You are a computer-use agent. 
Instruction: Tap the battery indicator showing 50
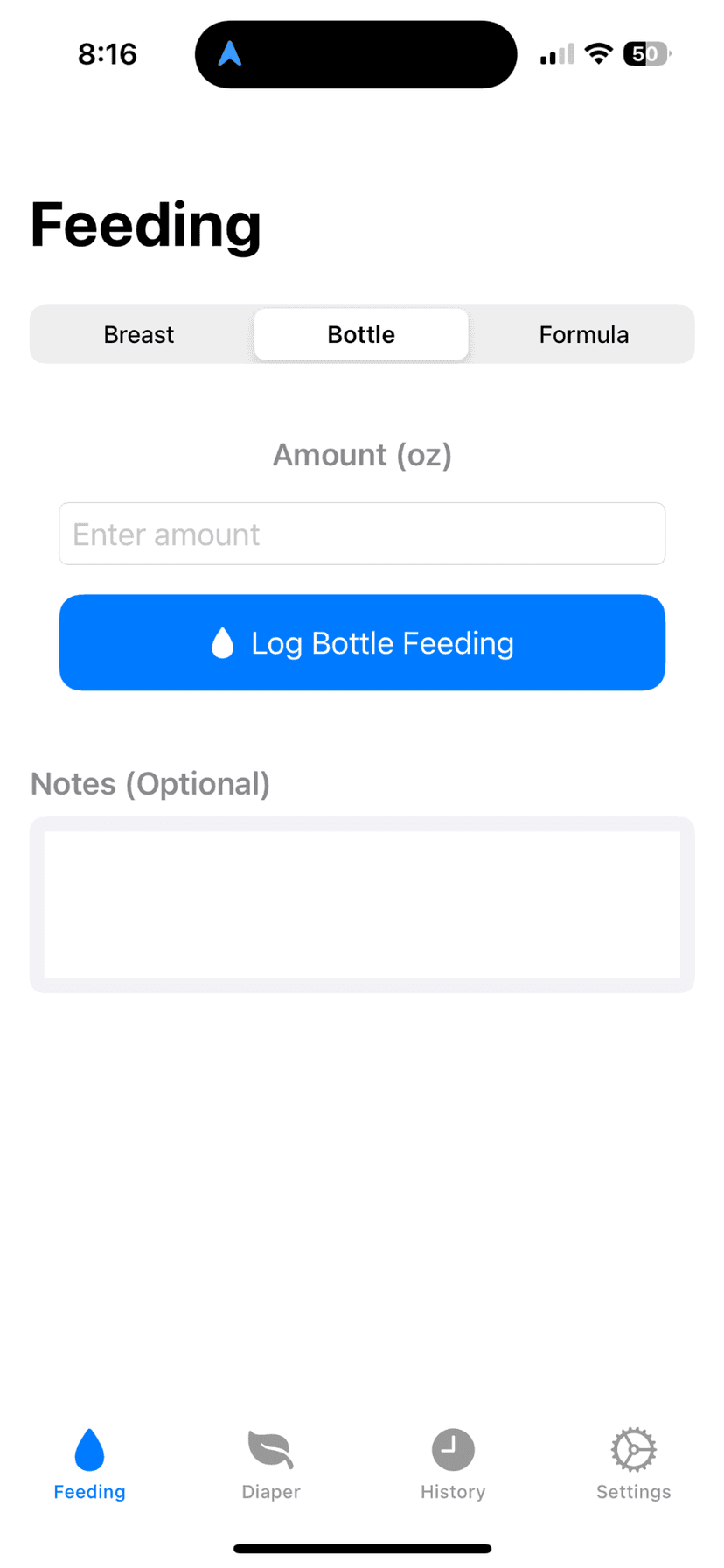pyautogui.click(x=645, y=53)
